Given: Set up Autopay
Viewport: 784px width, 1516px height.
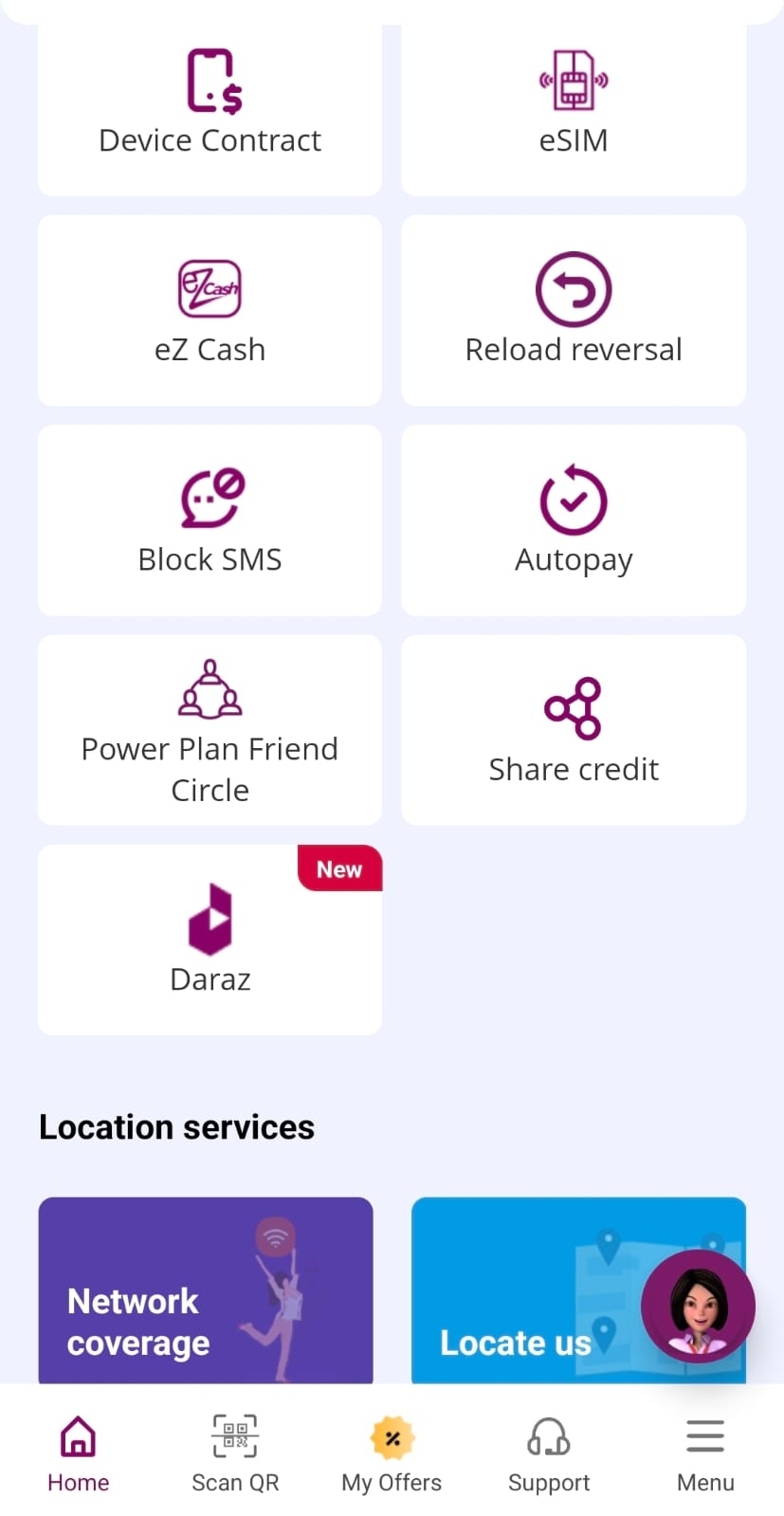Looking at the screenshot, I should pyautogui.click(x=574, y=521).
